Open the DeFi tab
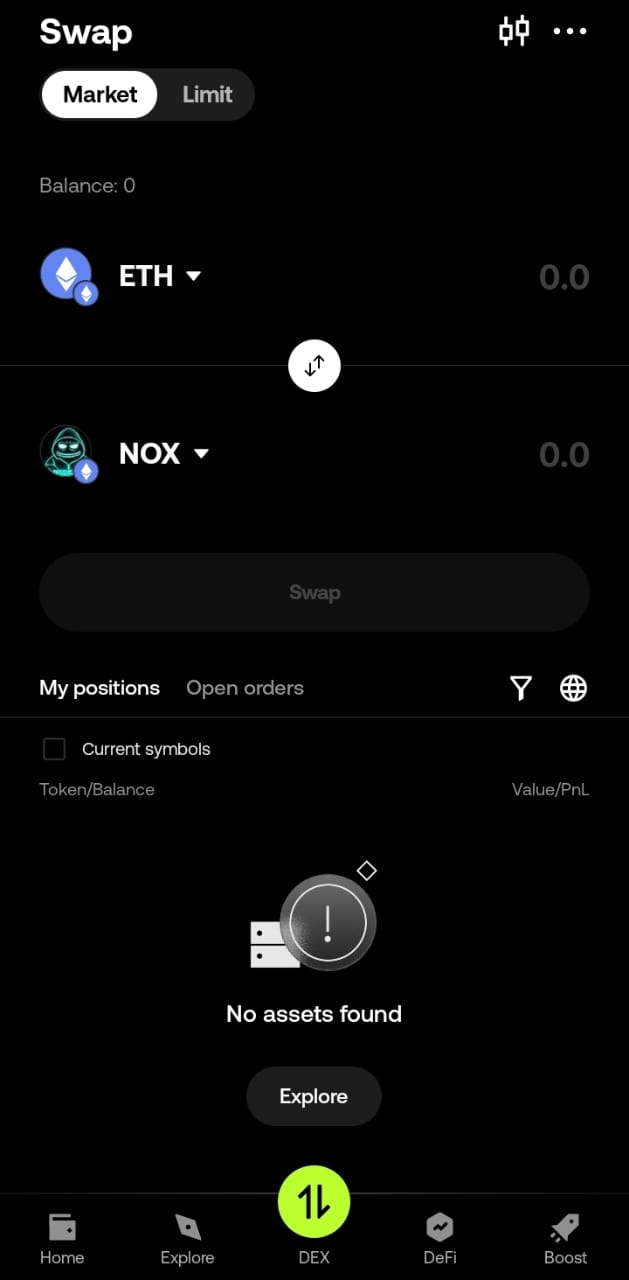This screenshot has height=1280, width=629. (x=440, y=1240)
